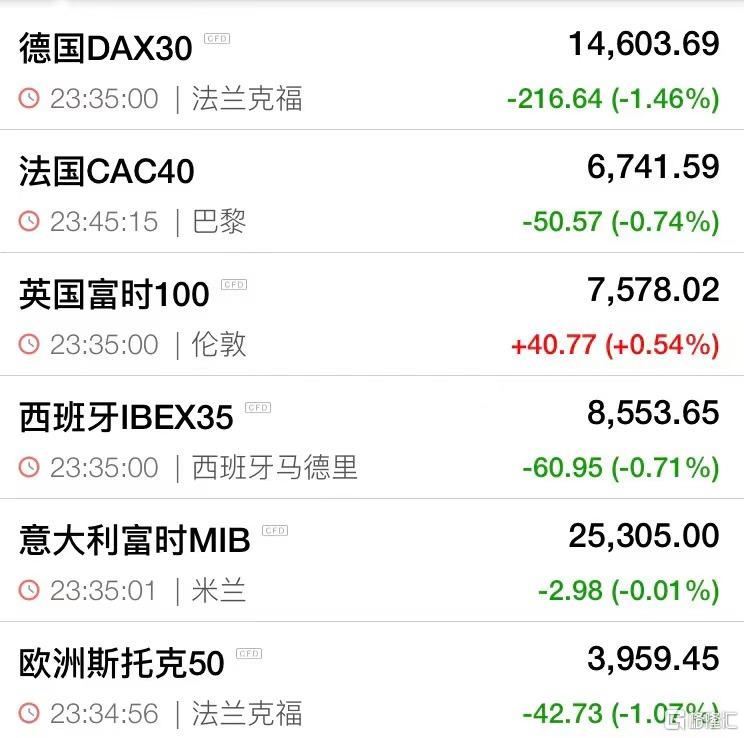Open 西班牙IBEX35 quote
Image resolution: width=744 pixels, height=738 pixels.
tap(126, 417)
